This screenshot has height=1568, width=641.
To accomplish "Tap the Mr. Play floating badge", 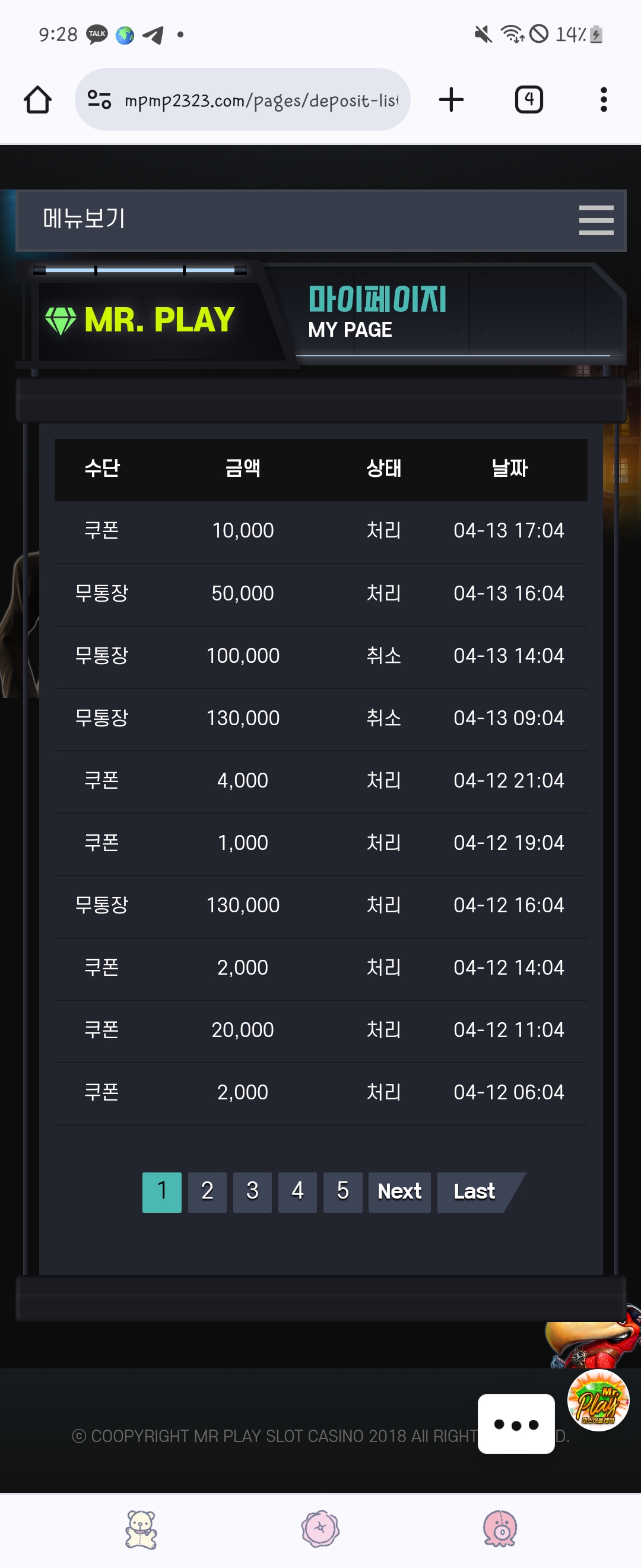I will pos(598,1401).
